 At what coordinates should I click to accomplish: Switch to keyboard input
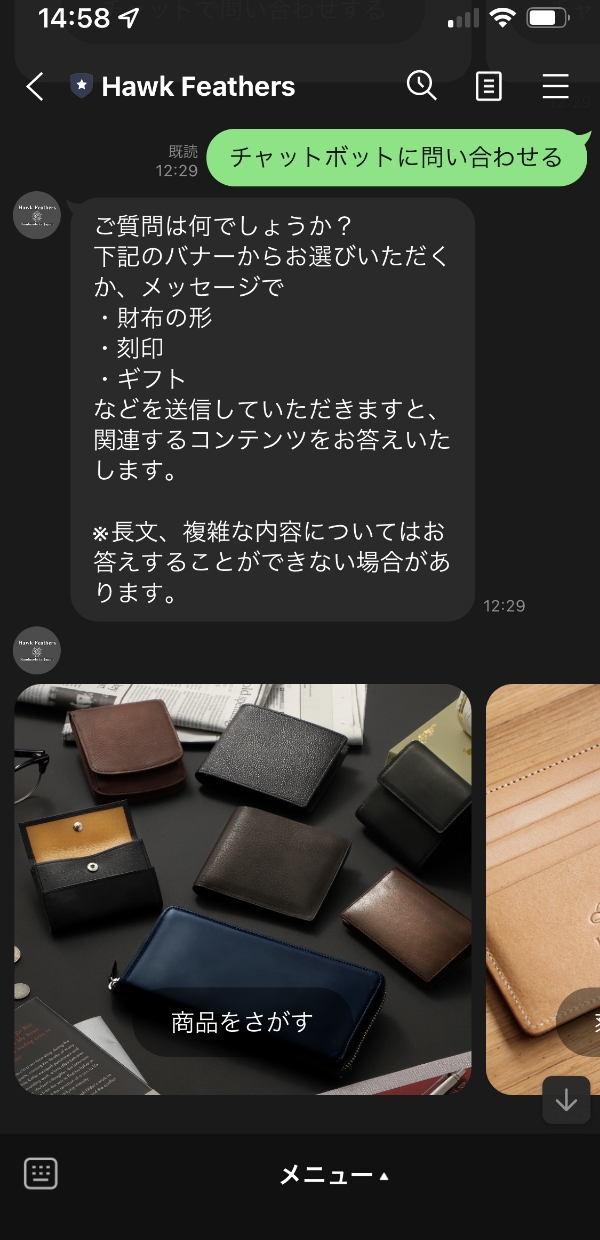41,1174
